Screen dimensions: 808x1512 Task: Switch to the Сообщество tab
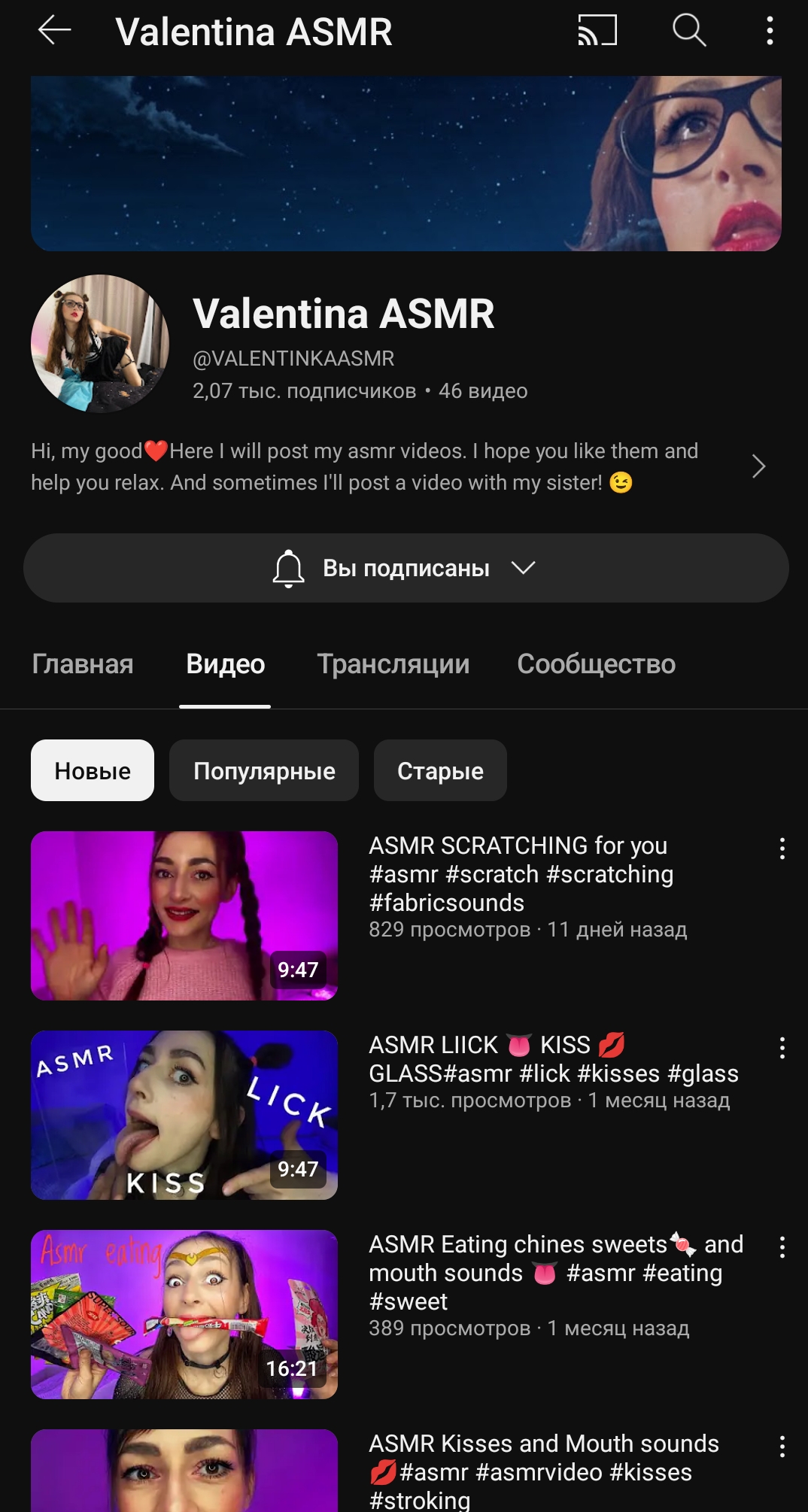pyautogui.click(x=596, y=664)
